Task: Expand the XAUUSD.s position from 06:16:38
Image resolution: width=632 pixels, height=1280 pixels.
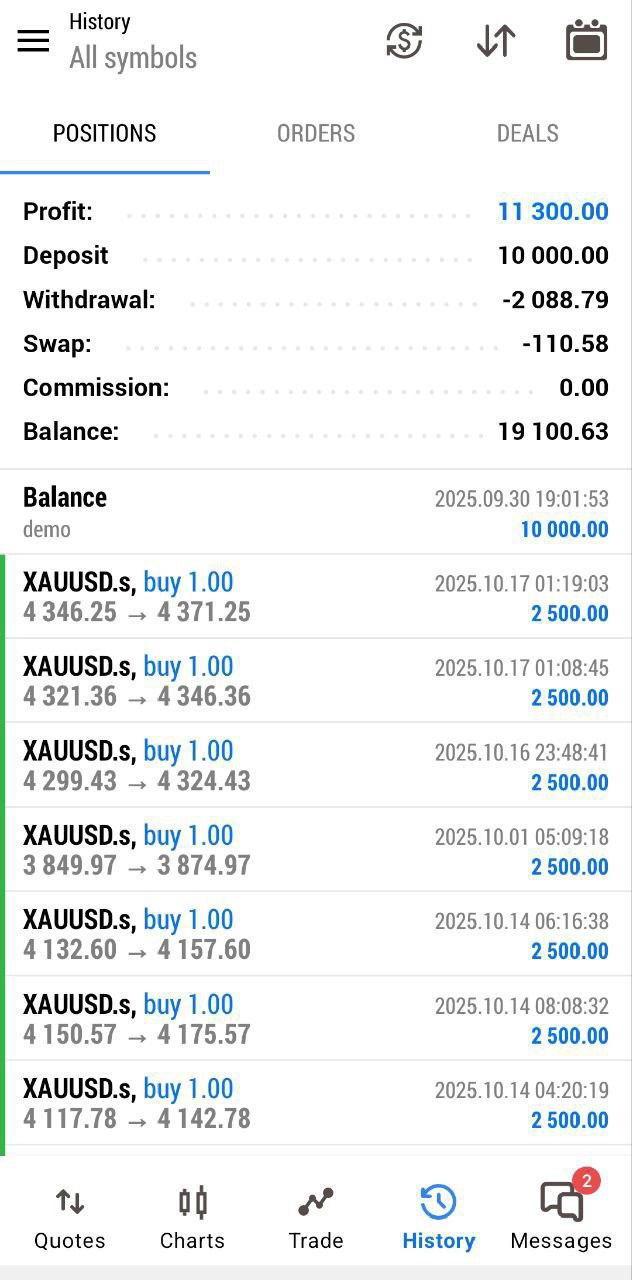Action: pyautogui.click(x=316, y=934)
